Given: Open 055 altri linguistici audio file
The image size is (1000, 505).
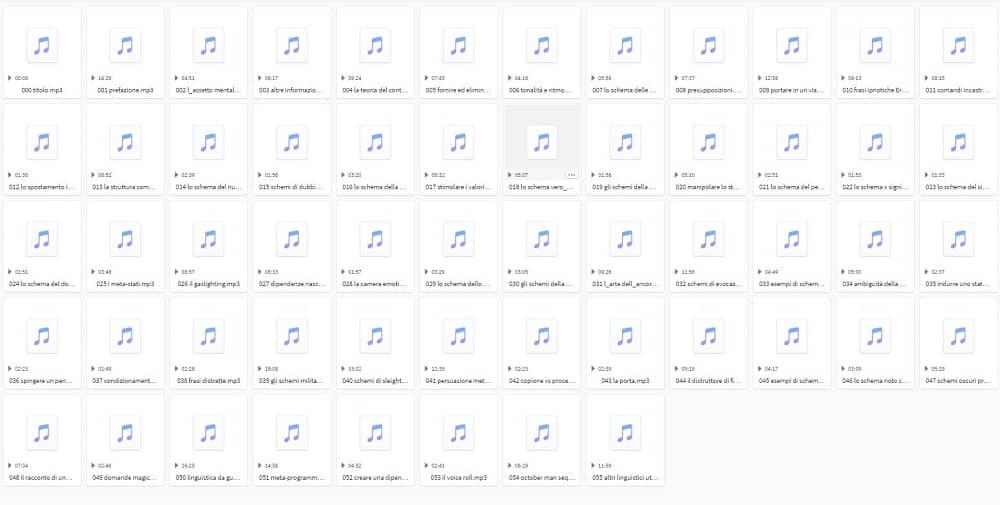Looking at the screenshot, I should point(625,434).
